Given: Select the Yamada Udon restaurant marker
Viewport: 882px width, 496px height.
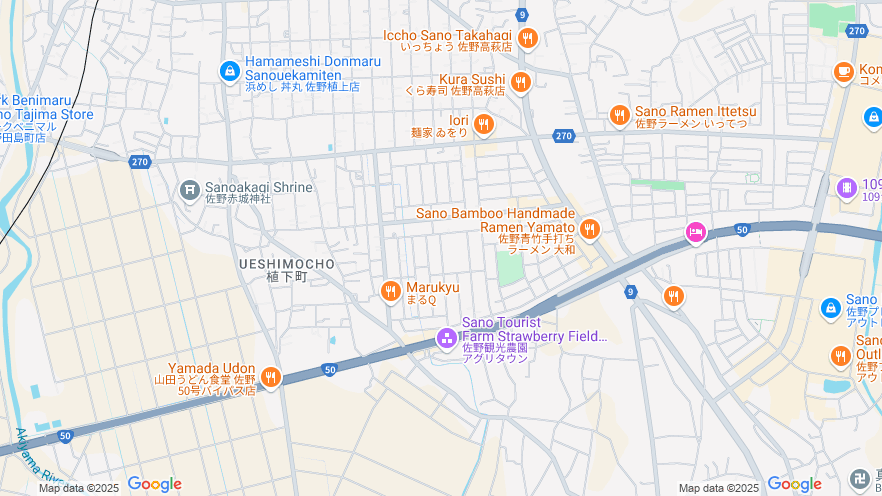Looking at the screenshot, I should point(270,377).
